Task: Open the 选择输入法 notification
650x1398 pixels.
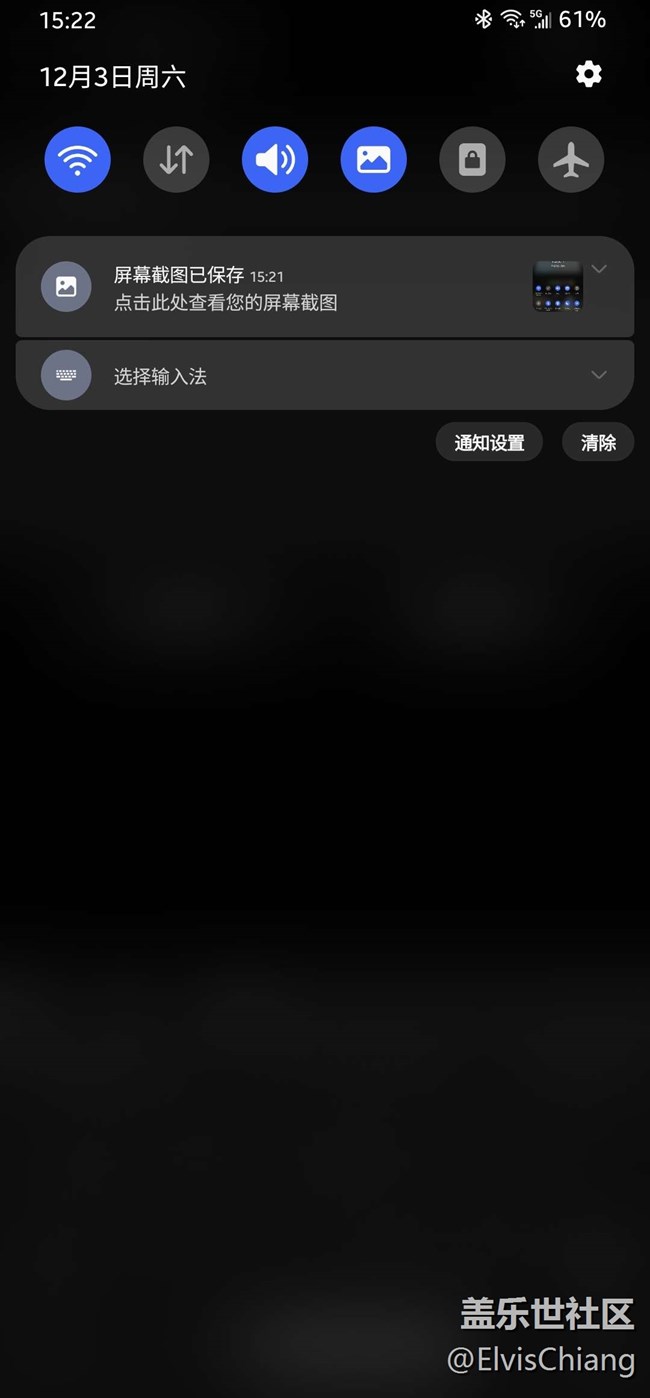Action: [x=300, y=376]
